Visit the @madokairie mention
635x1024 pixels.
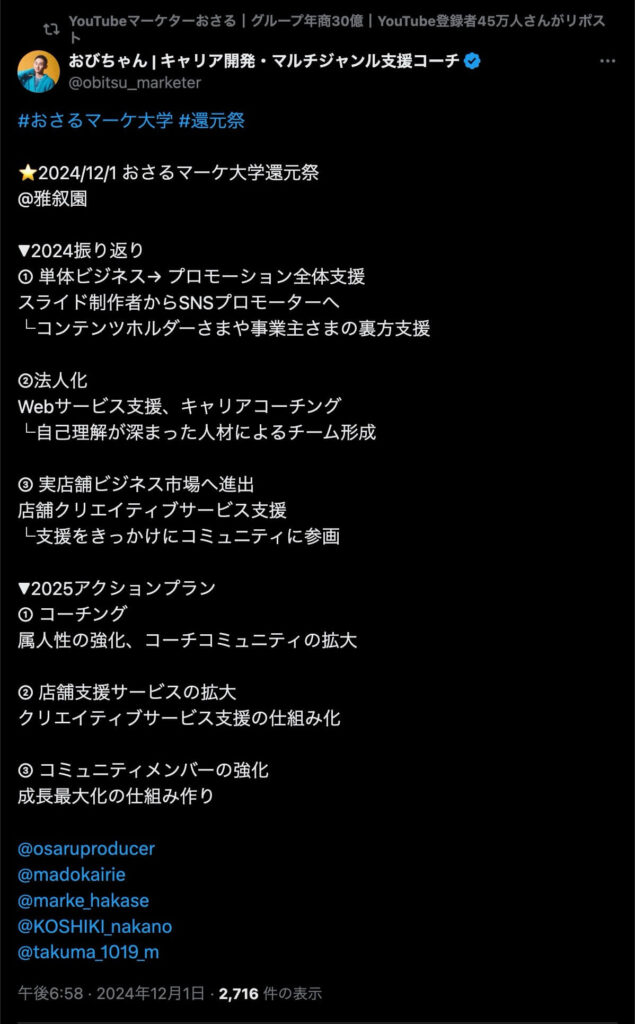pyautogui.click(x=72, y=875)
